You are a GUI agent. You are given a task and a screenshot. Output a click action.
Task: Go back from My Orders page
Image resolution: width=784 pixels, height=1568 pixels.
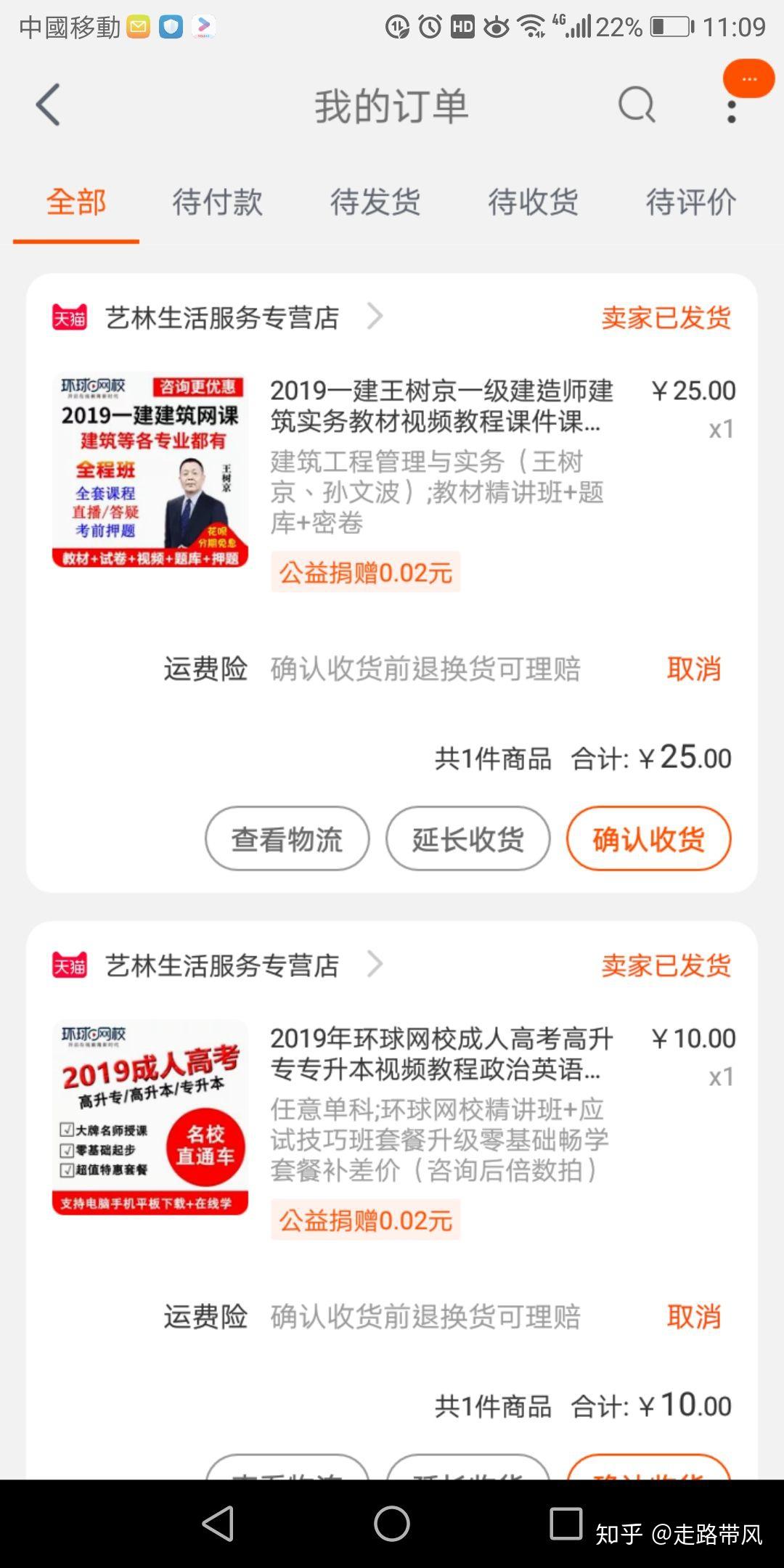click(x=48, y=105)
